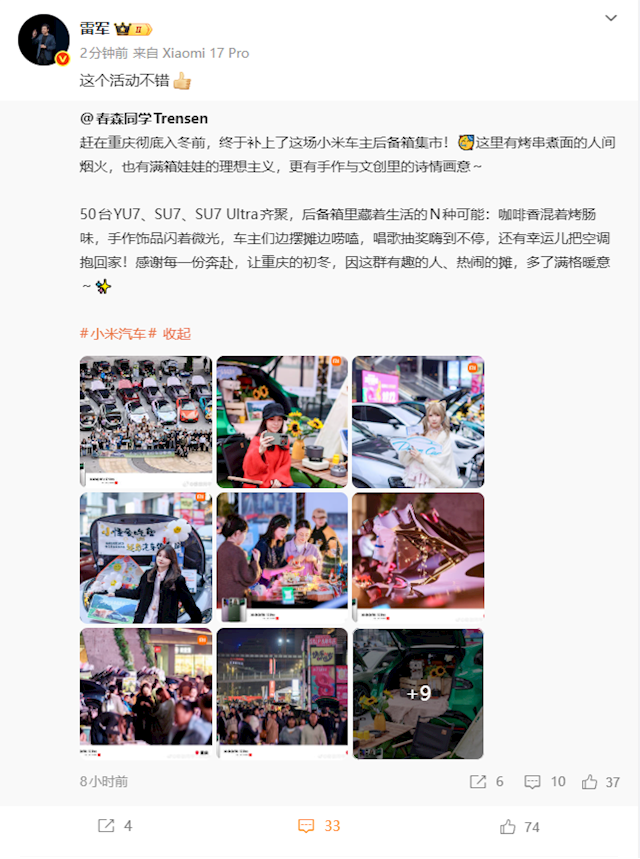Like 雷军's post with 74 likes
Viewport: 640px width, 859px height.
[x=520, y=826]
